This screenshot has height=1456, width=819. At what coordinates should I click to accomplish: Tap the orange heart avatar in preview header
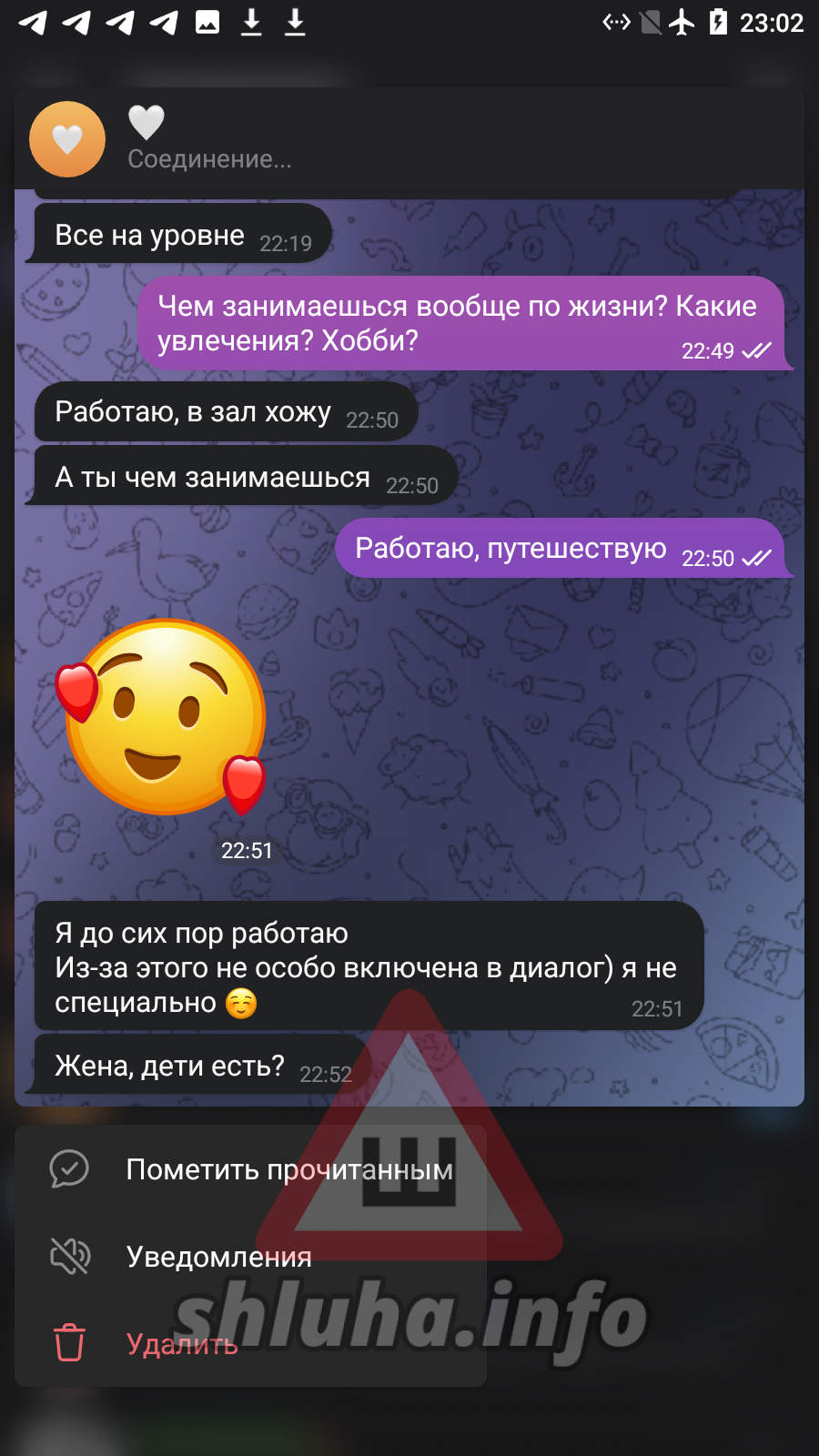tap(67, 139)
